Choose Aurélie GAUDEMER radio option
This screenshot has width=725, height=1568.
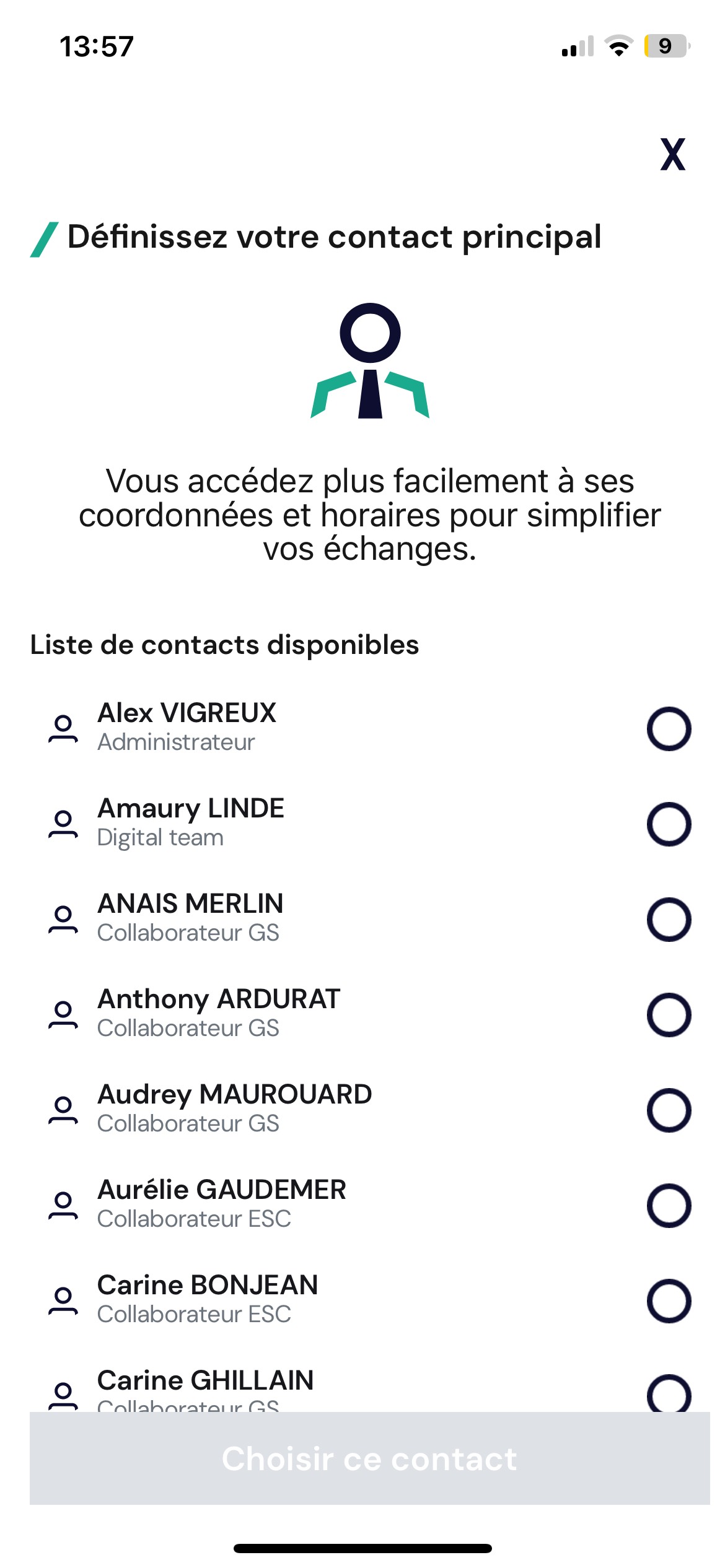click(669, 1205)
